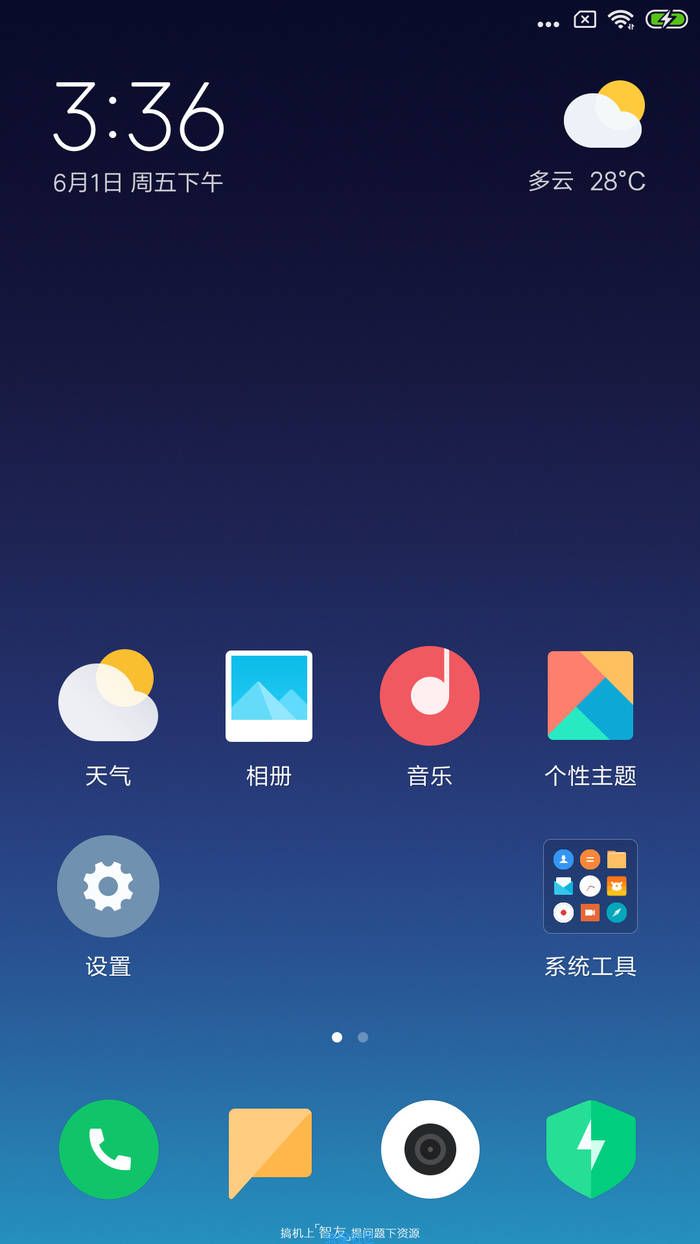This screenshot has height=1244, width=700.
Task: Open the camera app in the dock
Action: 430,1150
